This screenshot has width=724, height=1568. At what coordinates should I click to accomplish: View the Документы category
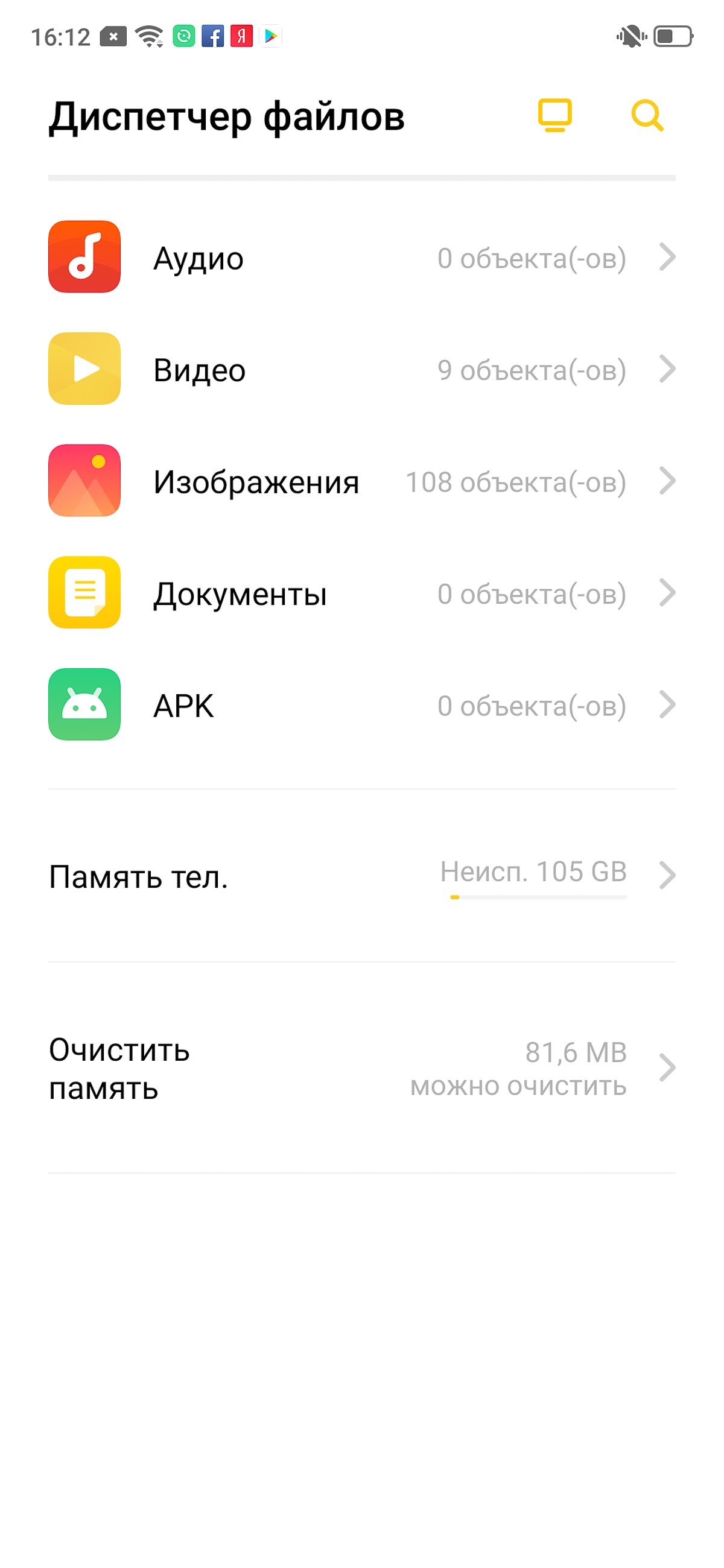coord(361,593)
